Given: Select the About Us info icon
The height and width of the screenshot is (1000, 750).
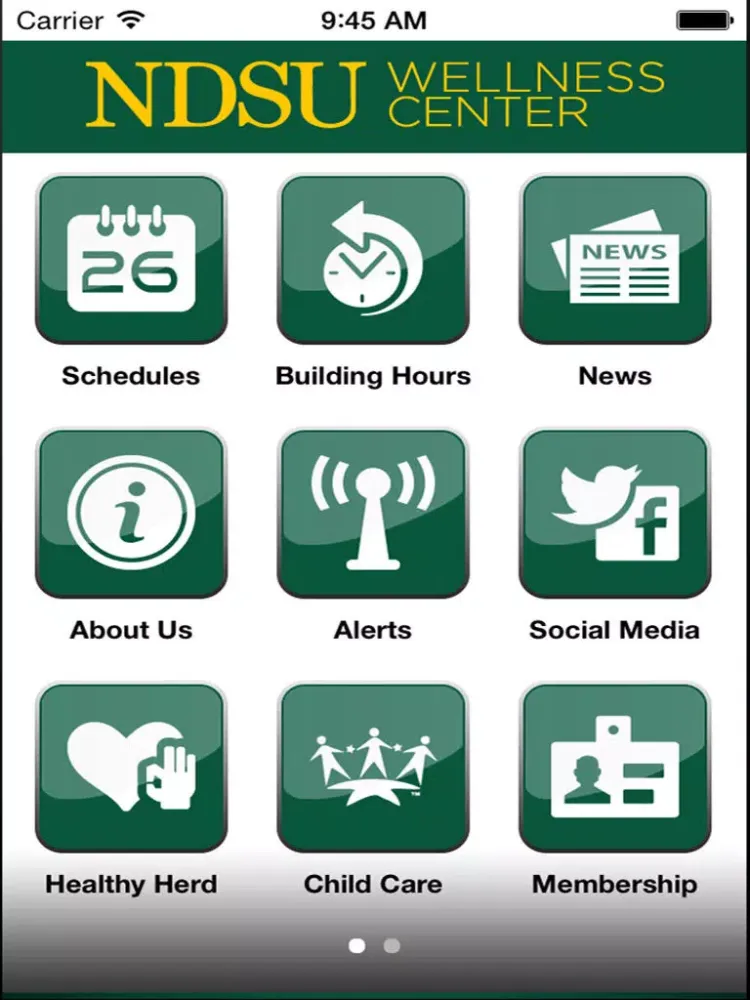Looking at the screenshot, I should click(x=131, y=512).
